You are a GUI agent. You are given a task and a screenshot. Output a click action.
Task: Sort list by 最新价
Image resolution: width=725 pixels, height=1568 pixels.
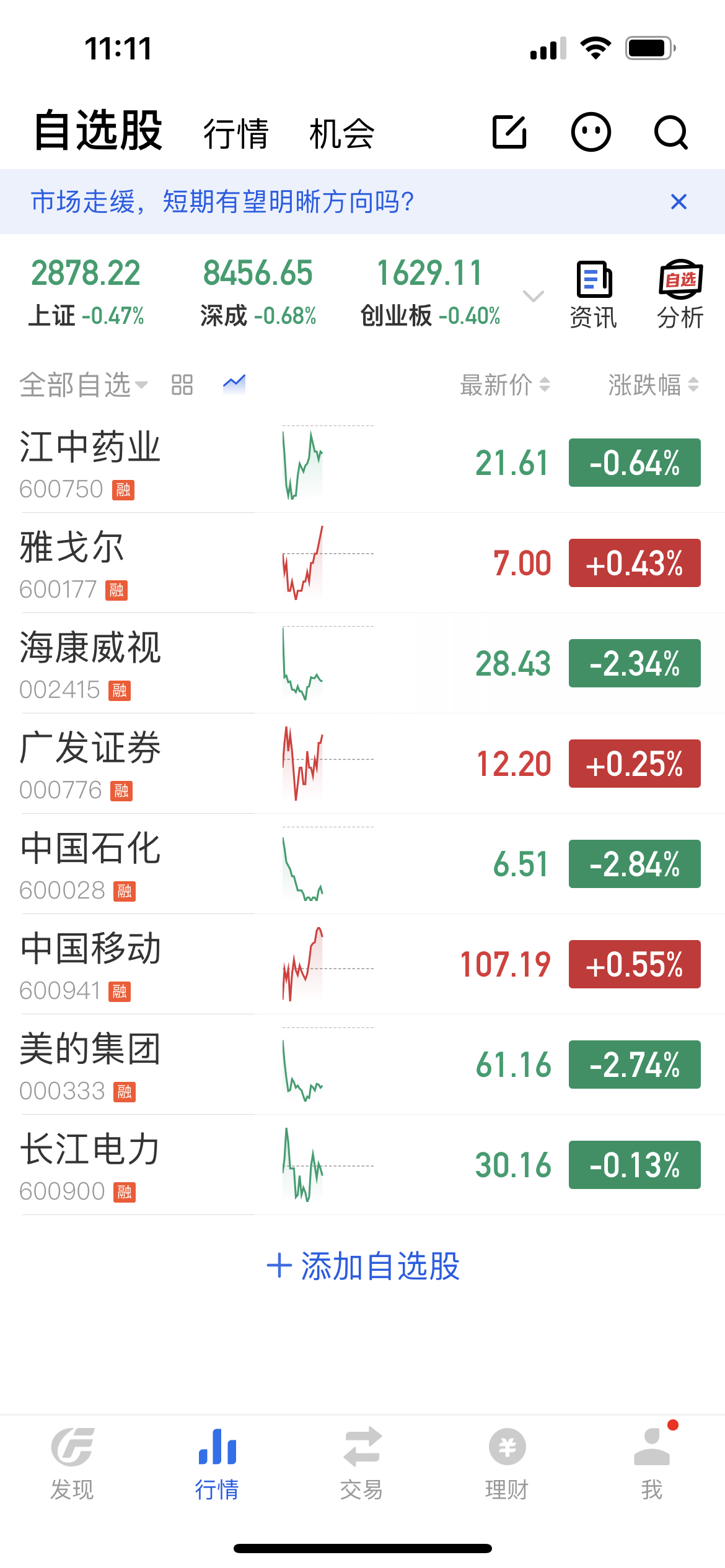tap(504, 385)
